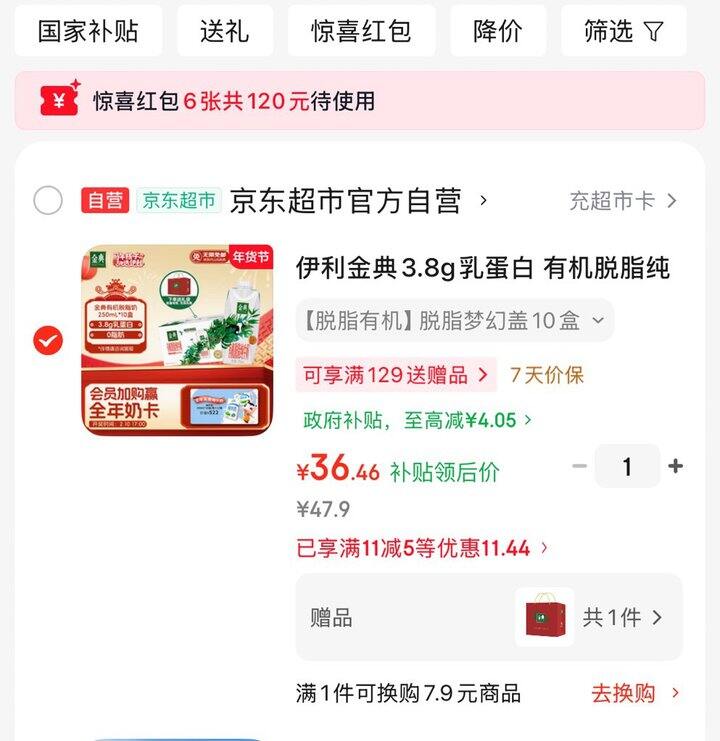This screenshot has height=741, width=720.
Task: Open the 赠品 gift details row
Action: click(x=488, y=617)
